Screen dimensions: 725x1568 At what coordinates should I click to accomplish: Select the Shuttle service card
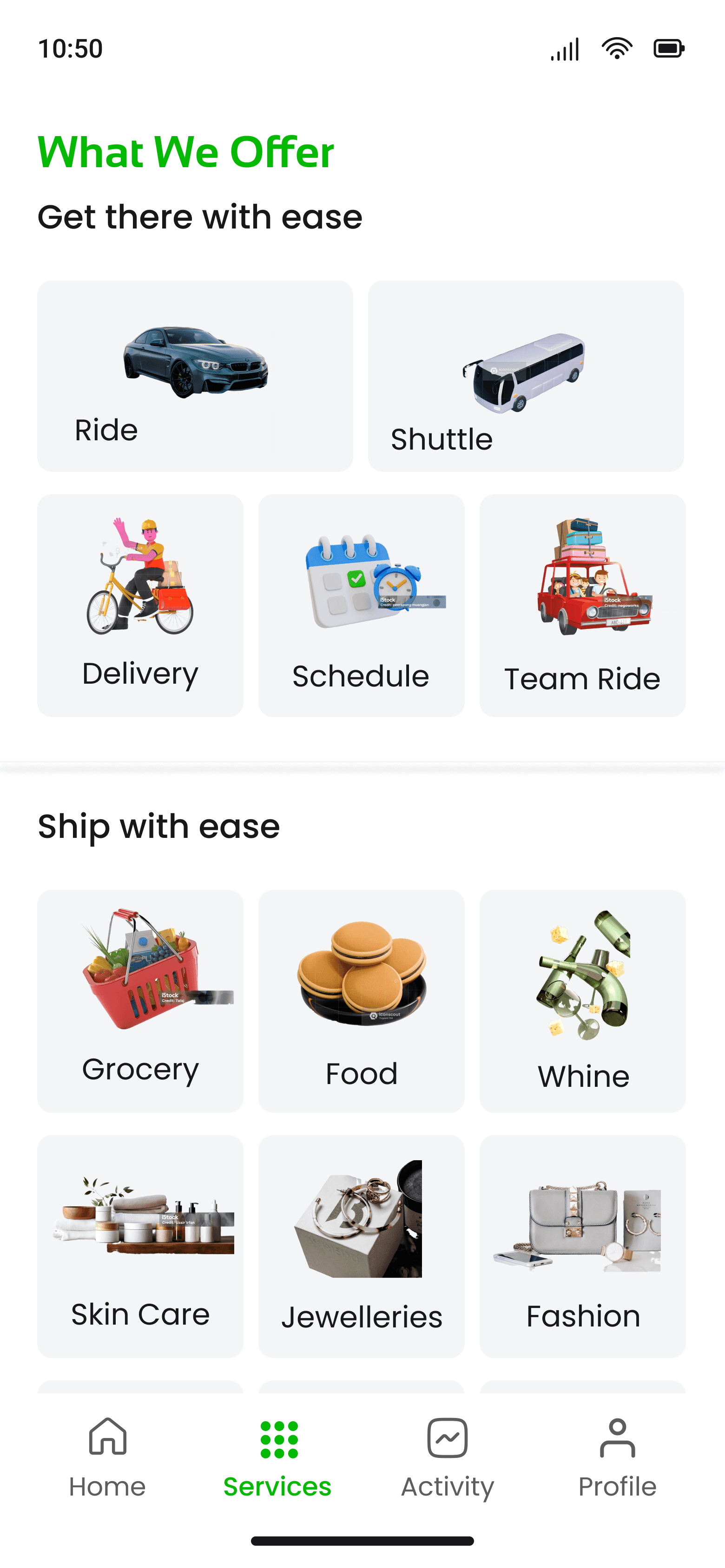click(x=525, y=376)
